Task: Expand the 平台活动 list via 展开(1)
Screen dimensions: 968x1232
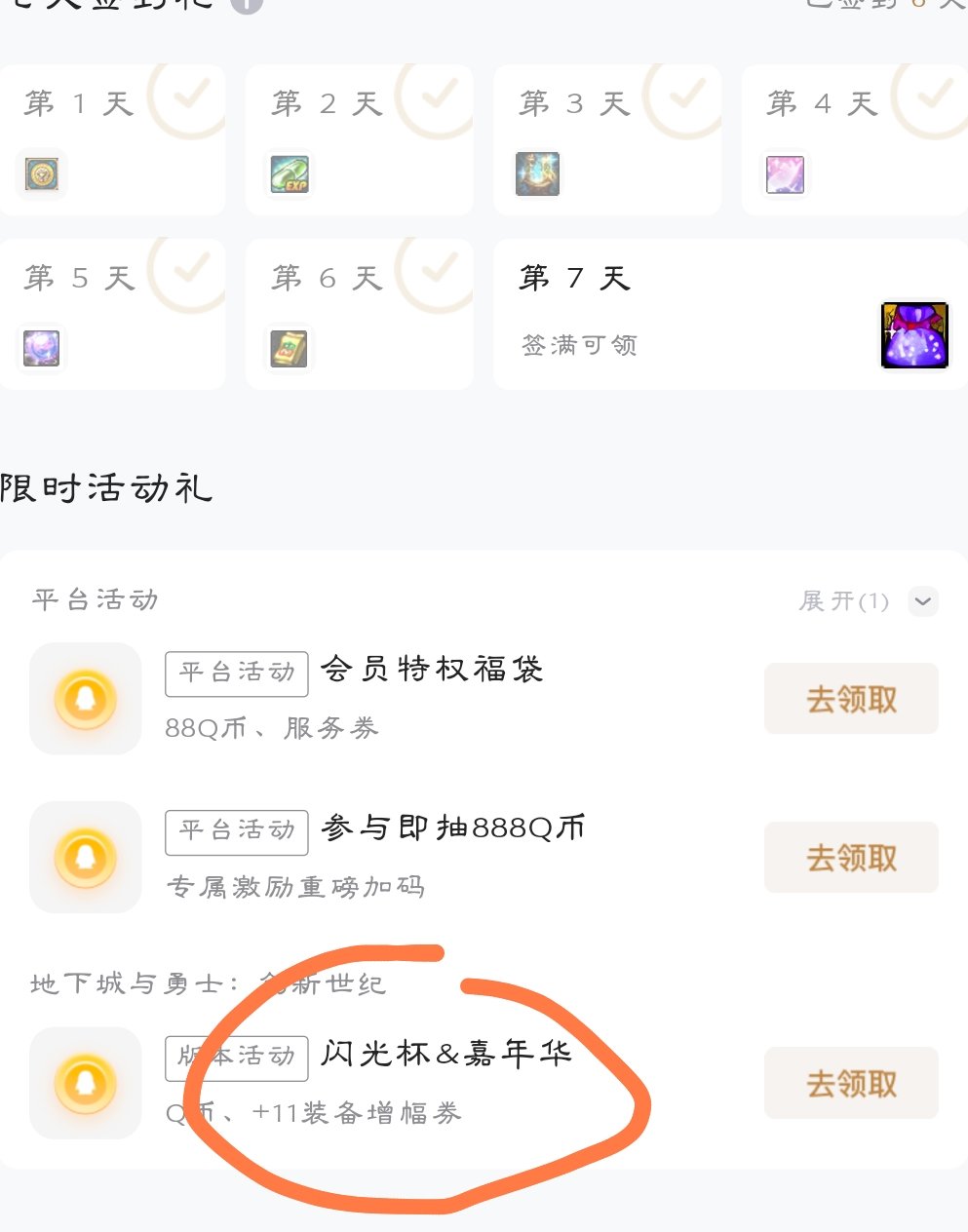Action: [844, 601]
